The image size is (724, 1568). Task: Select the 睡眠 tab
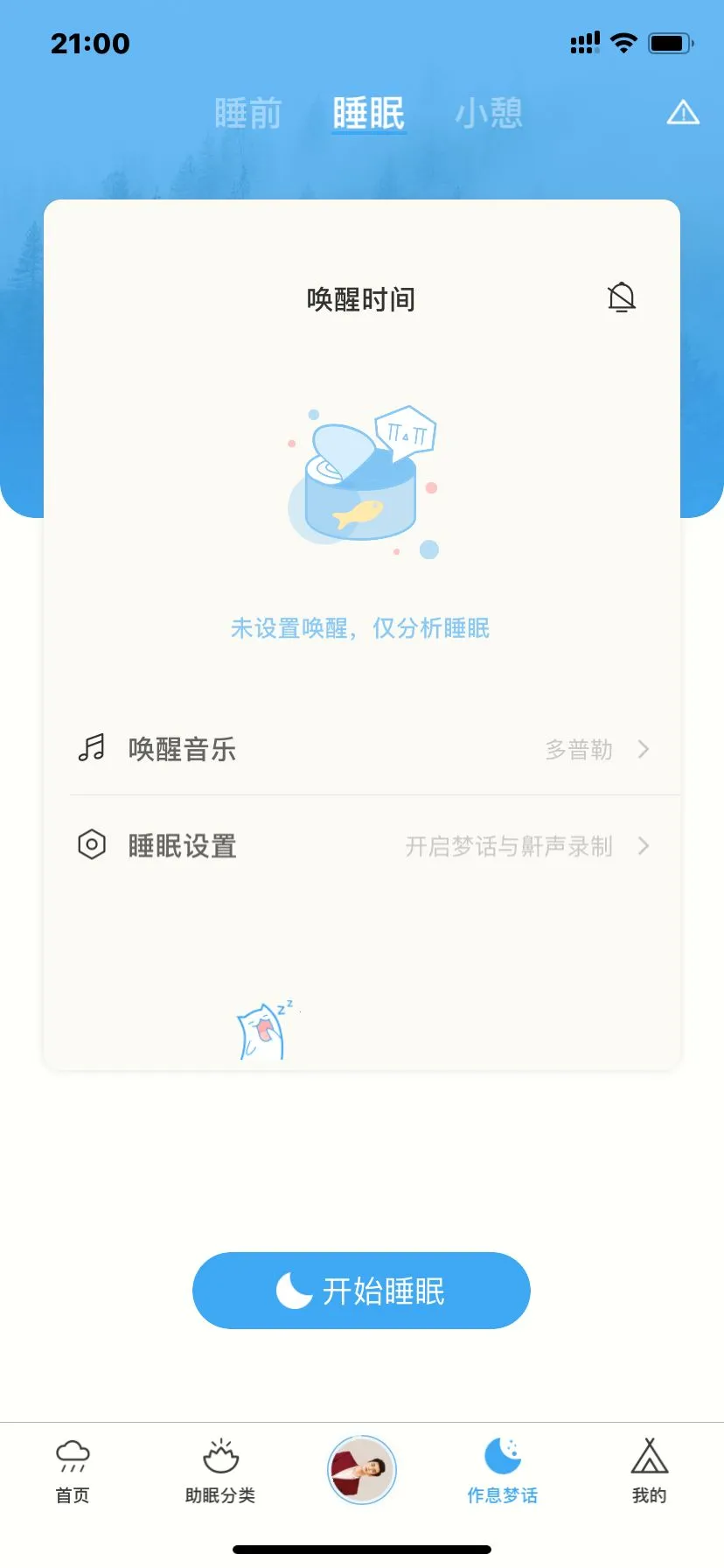pos(368,114)
